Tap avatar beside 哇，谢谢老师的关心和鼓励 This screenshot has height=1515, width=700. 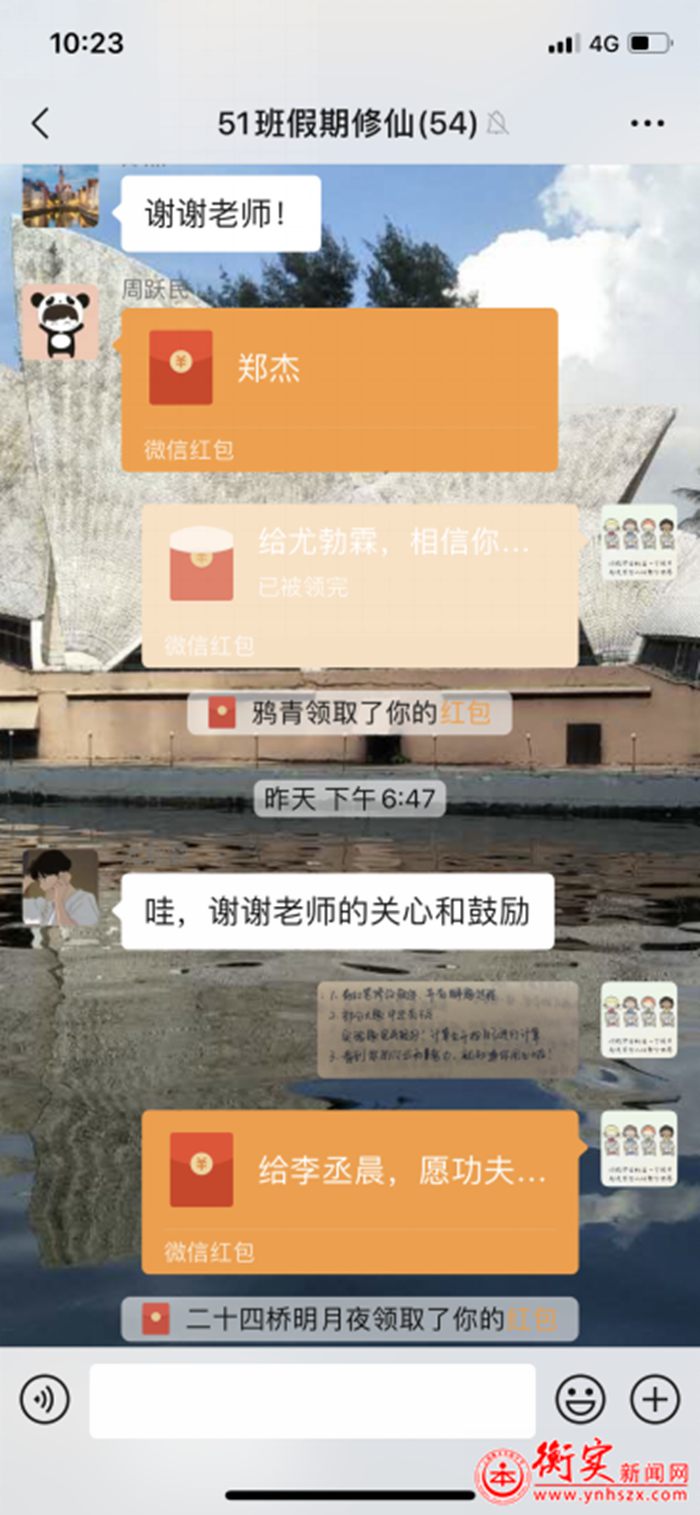[x=60, y=887]
